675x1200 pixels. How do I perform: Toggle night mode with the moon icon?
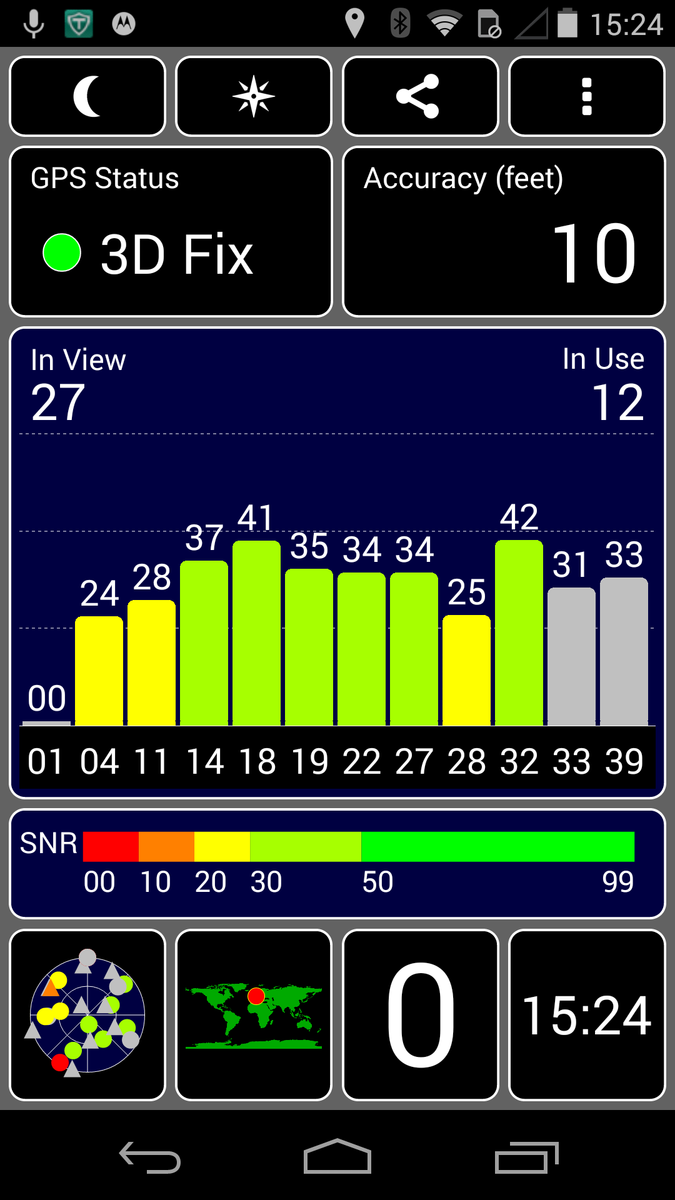[x=88, y=96]
